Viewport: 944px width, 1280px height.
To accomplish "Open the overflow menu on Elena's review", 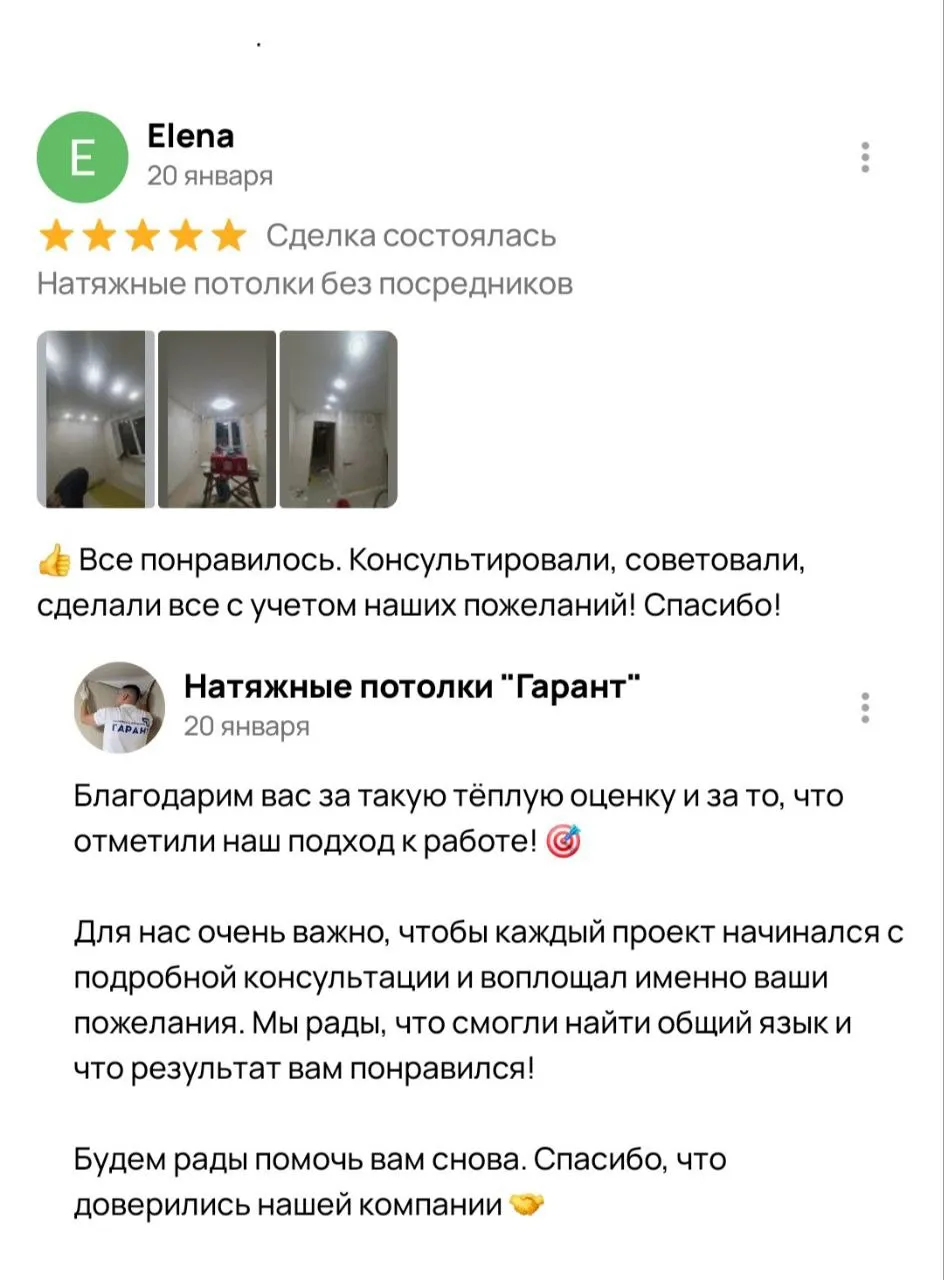I will pyautogui.click(x=865, y=158).
